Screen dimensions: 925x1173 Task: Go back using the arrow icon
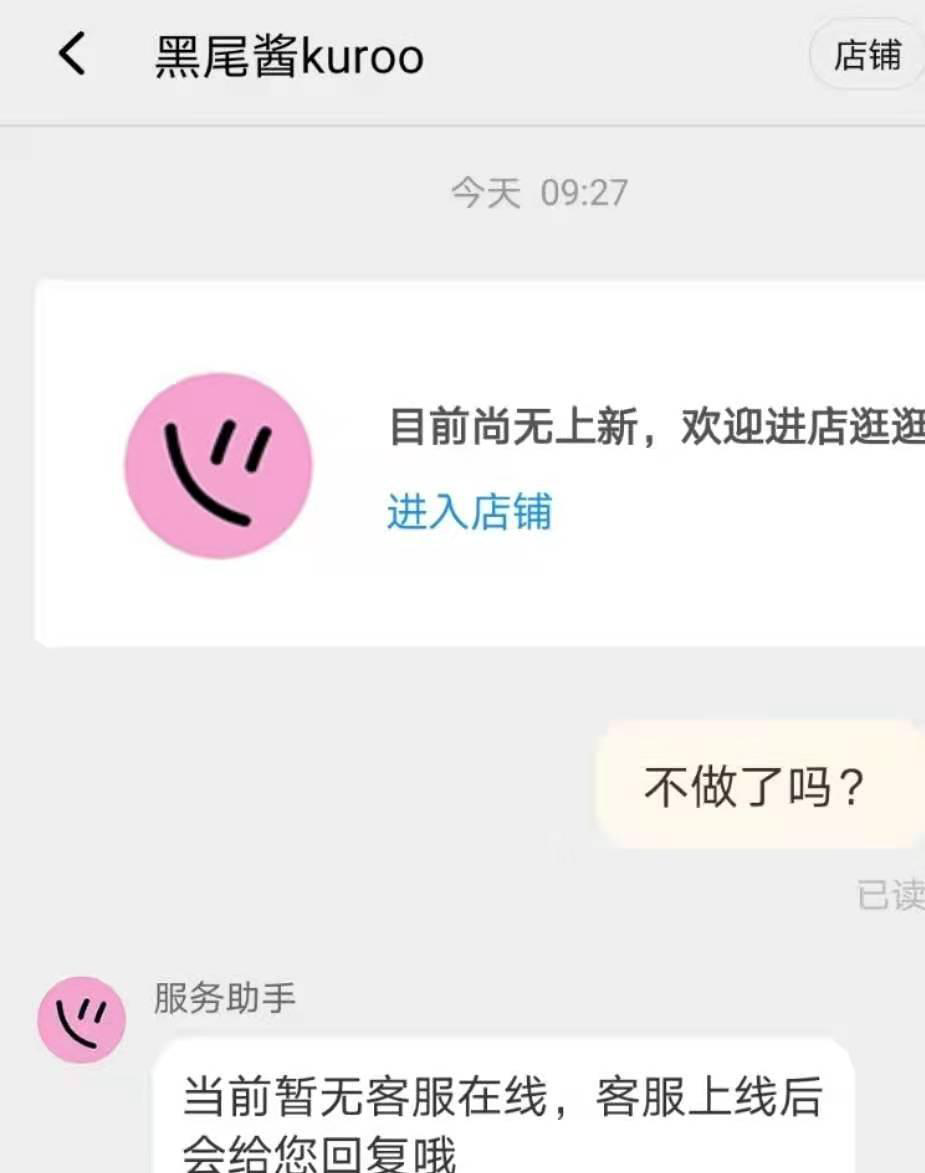(72, 54)
